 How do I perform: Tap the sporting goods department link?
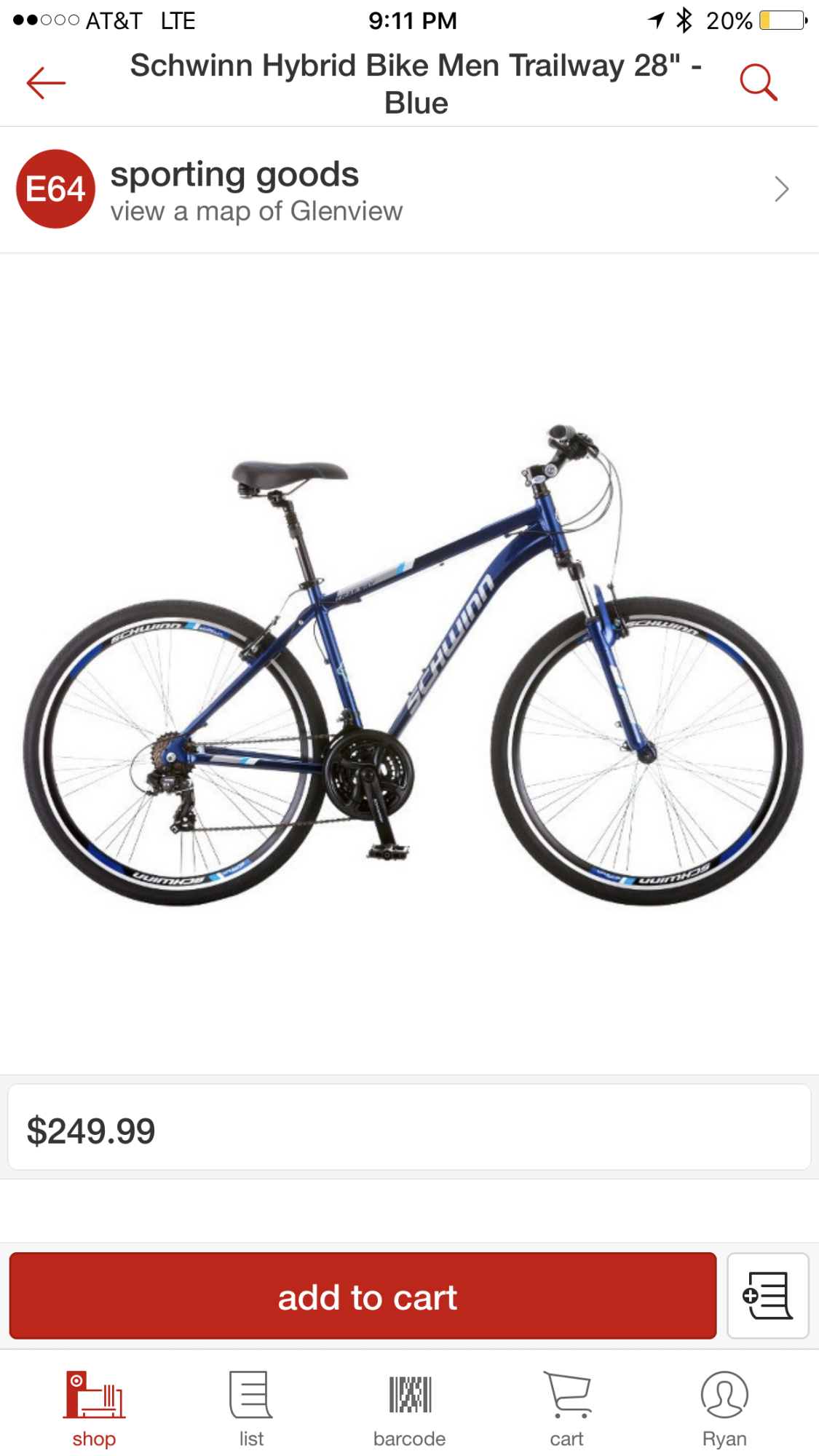[x=234, y=173]
